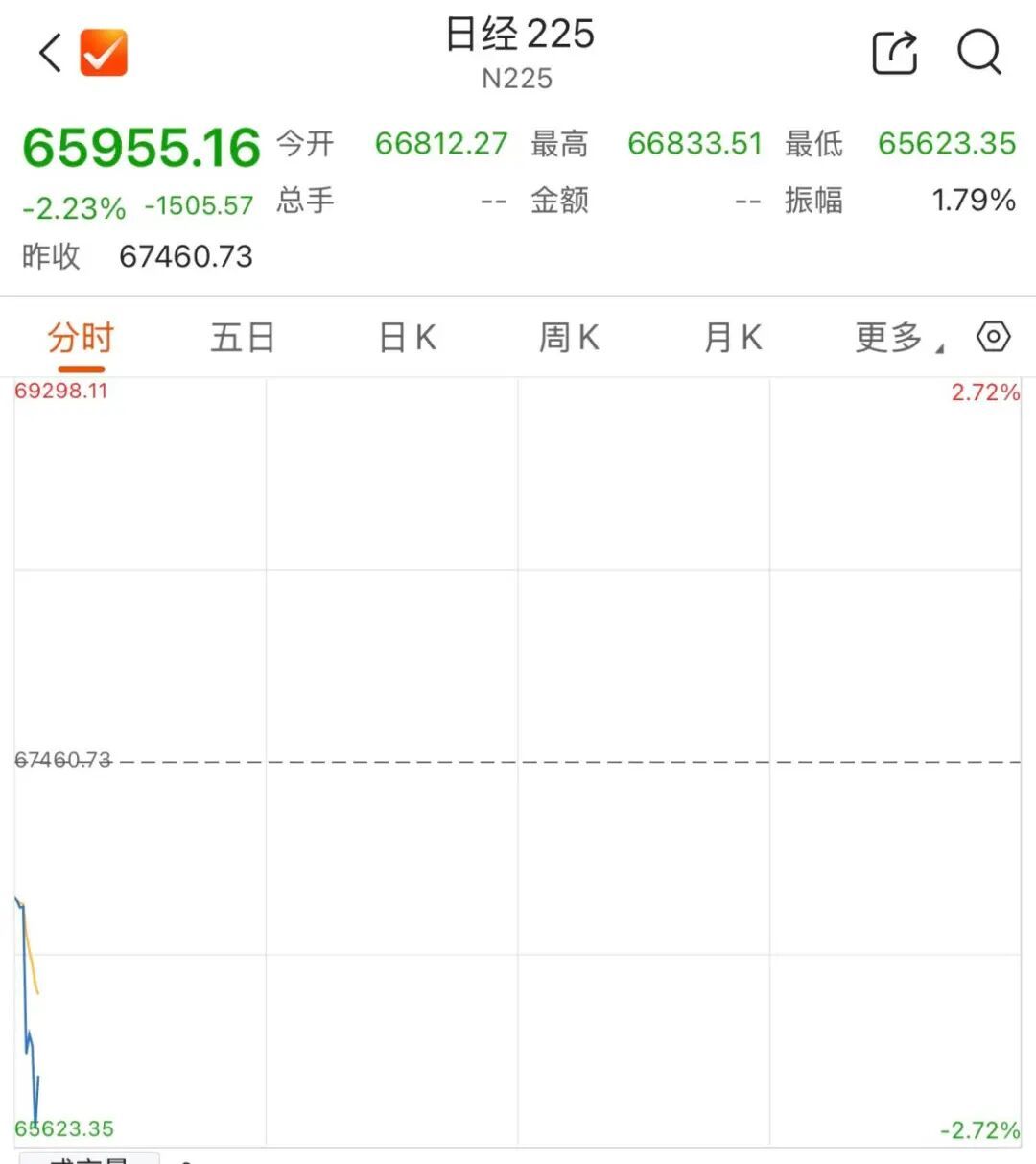
Task: Open chart settings hexagon icon
Action: click(993, 337)
